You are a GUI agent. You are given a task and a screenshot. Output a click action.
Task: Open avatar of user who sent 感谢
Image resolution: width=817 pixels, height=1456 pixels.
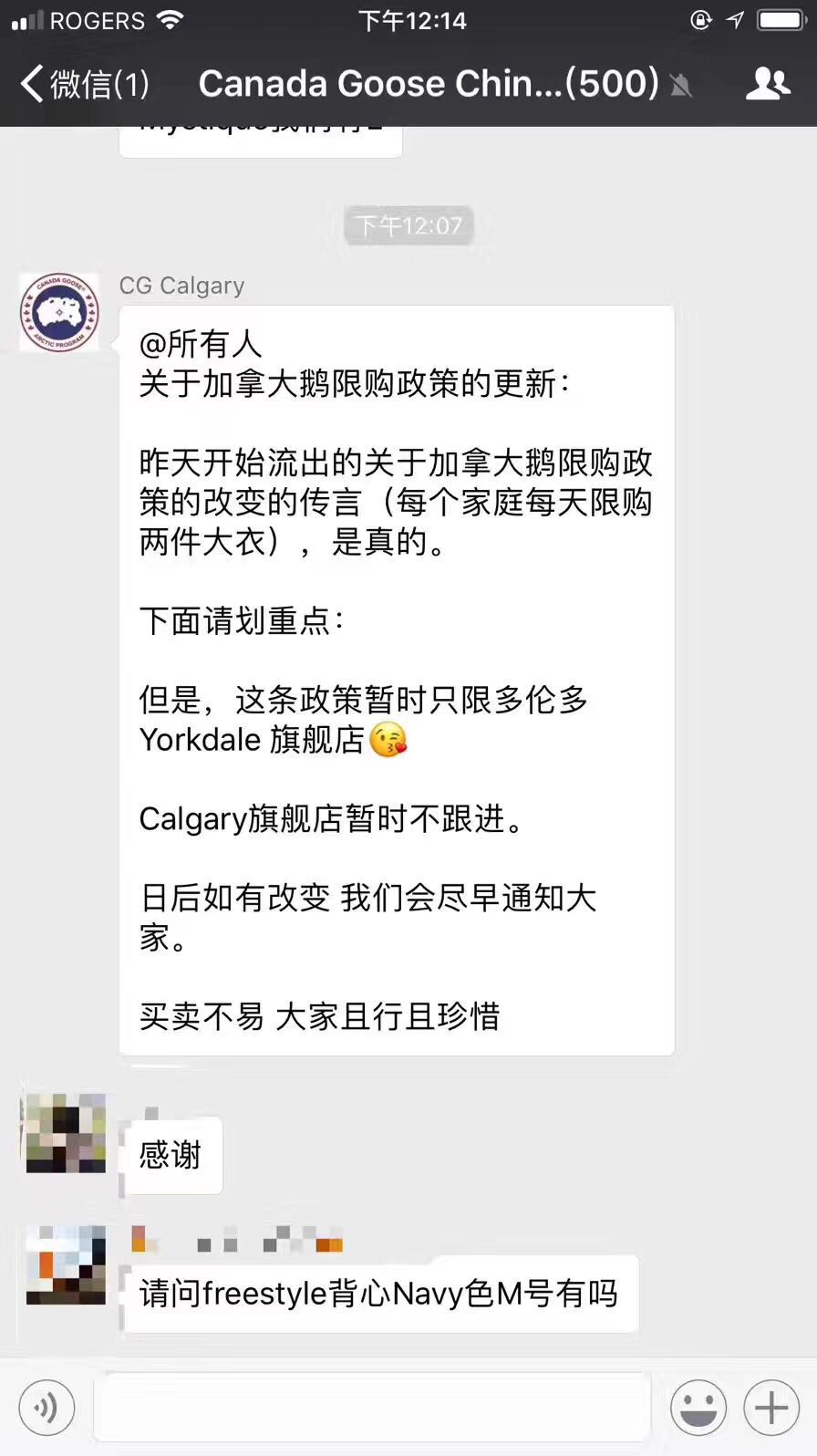pos(66,1134)
